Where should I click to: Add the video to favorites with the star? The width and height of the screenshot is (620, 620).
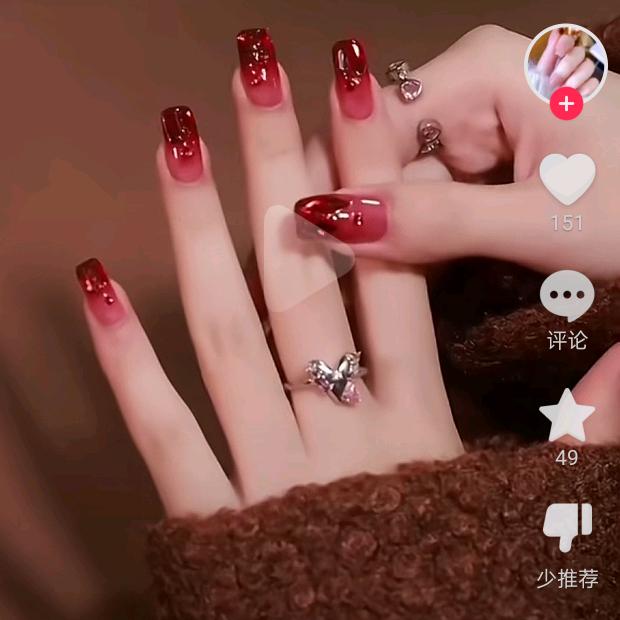pyautogui.click(x=567, y=416)
